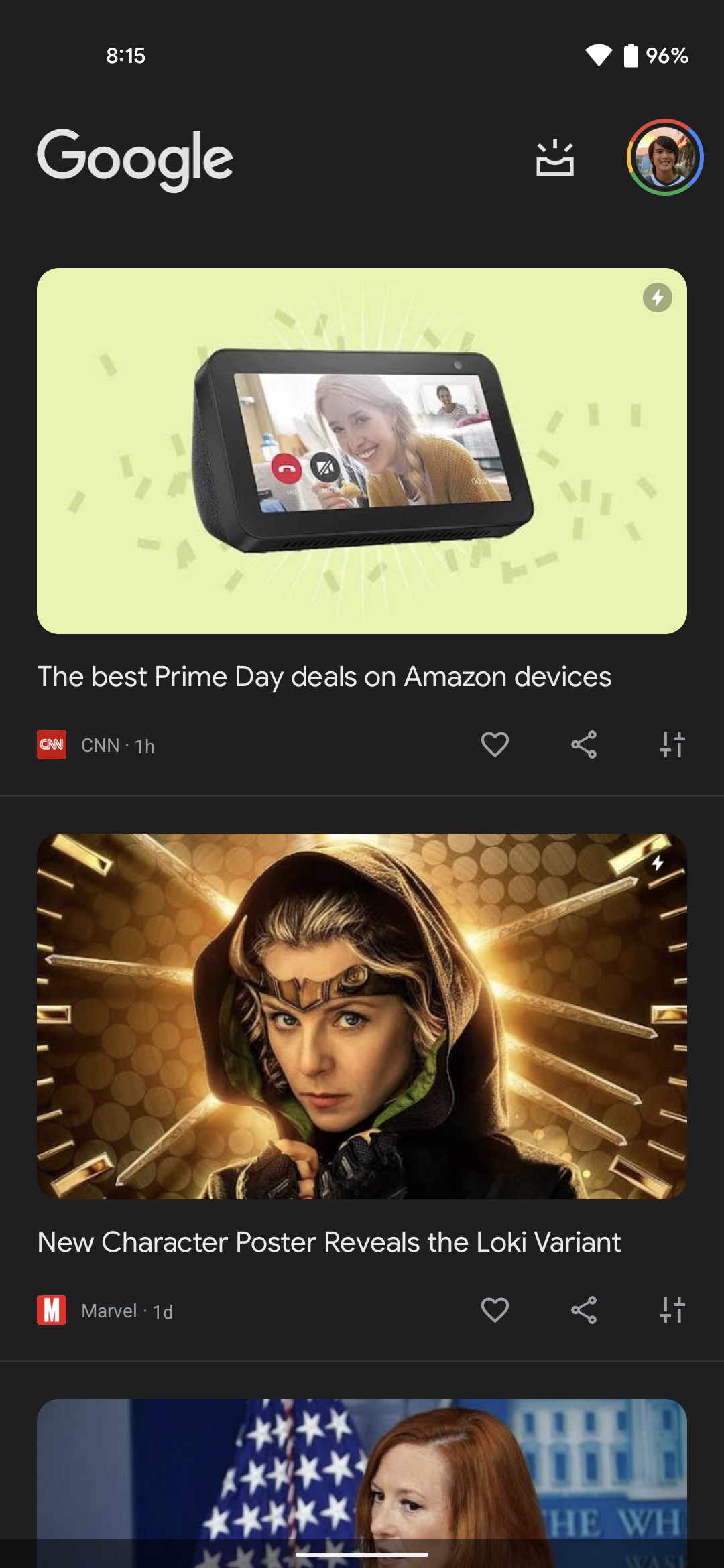
Task: Customize feed options for the CNN article
Action: click(672, 744)
